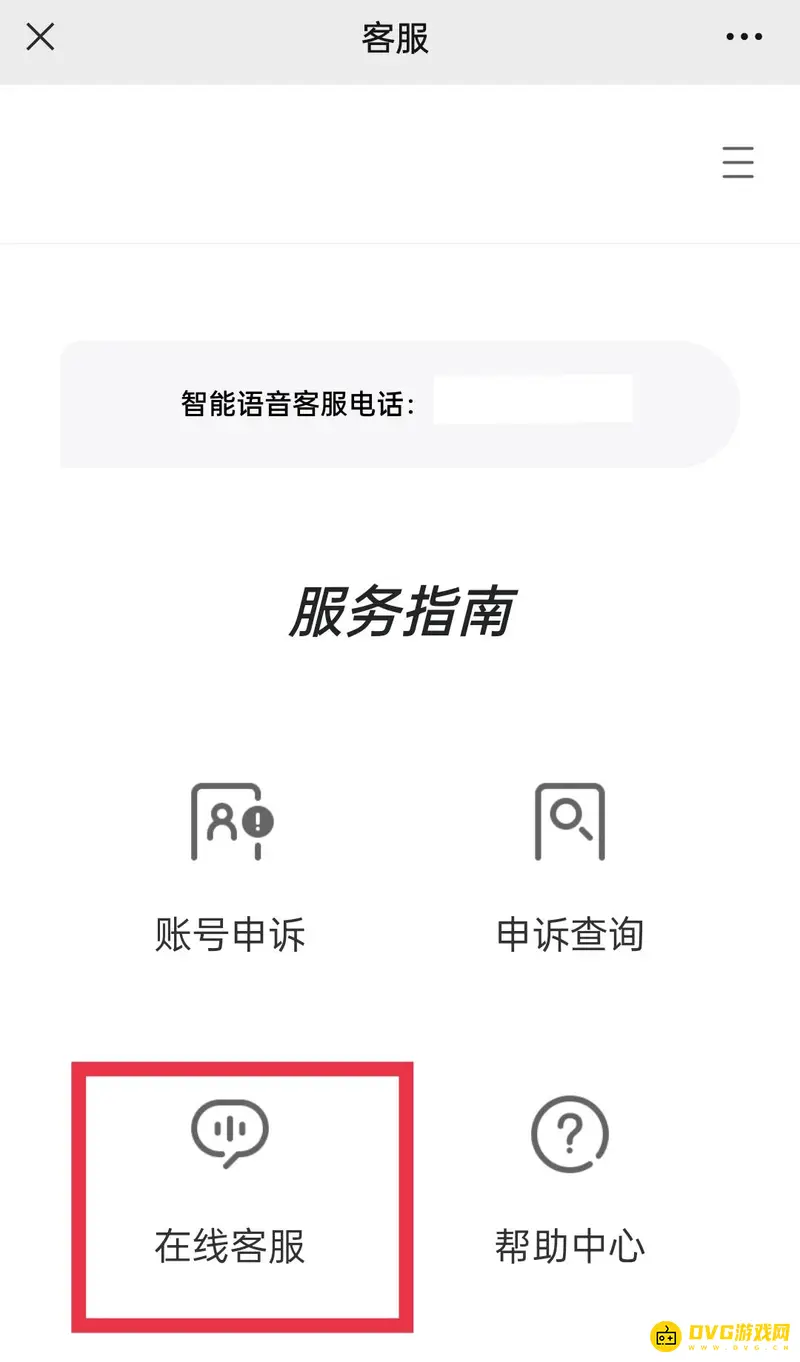
Task: Click the 申诉查询 text link
Action: [570, 935]
